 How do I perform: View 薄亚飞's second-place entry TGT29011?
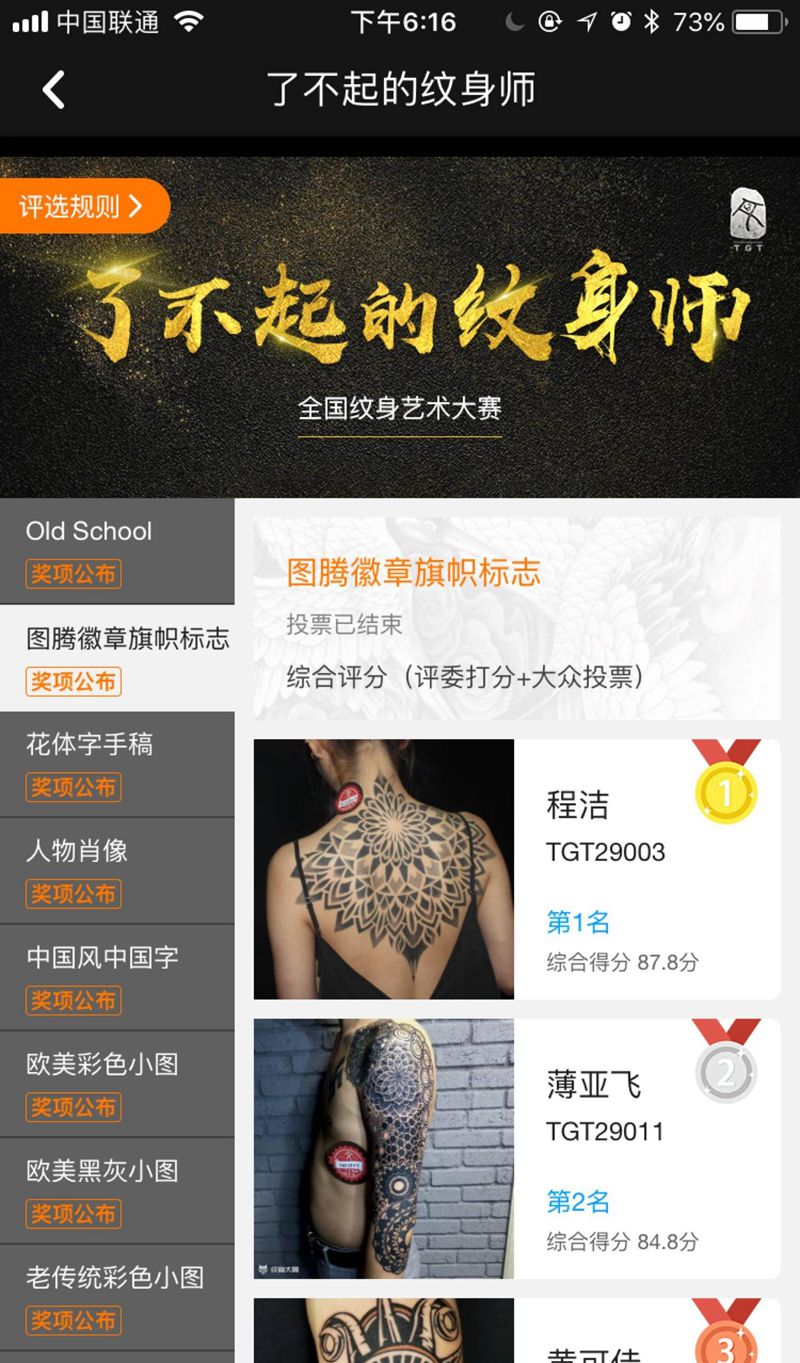point(516,1148)
